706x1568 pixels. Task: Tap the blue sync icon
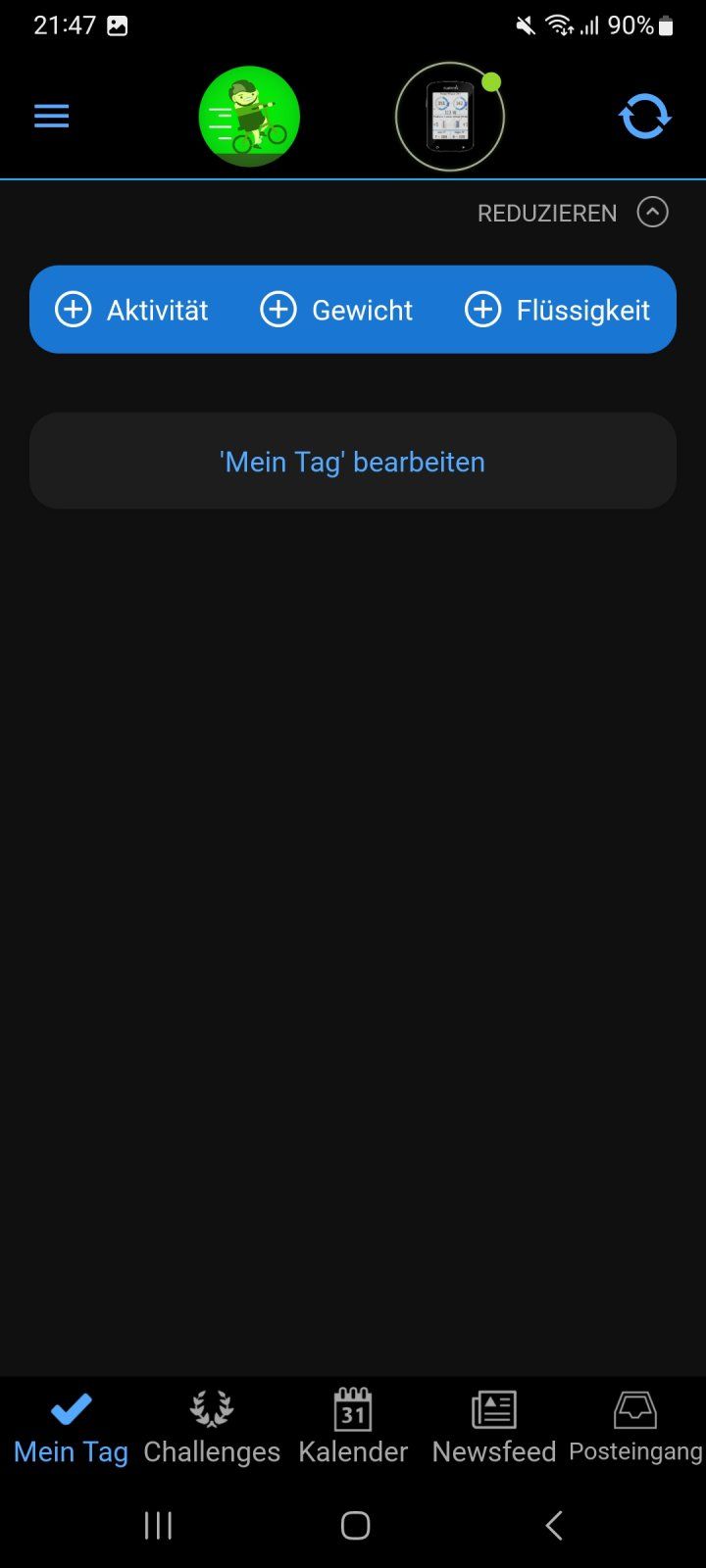pyautogui.click(x=644, y=117)
